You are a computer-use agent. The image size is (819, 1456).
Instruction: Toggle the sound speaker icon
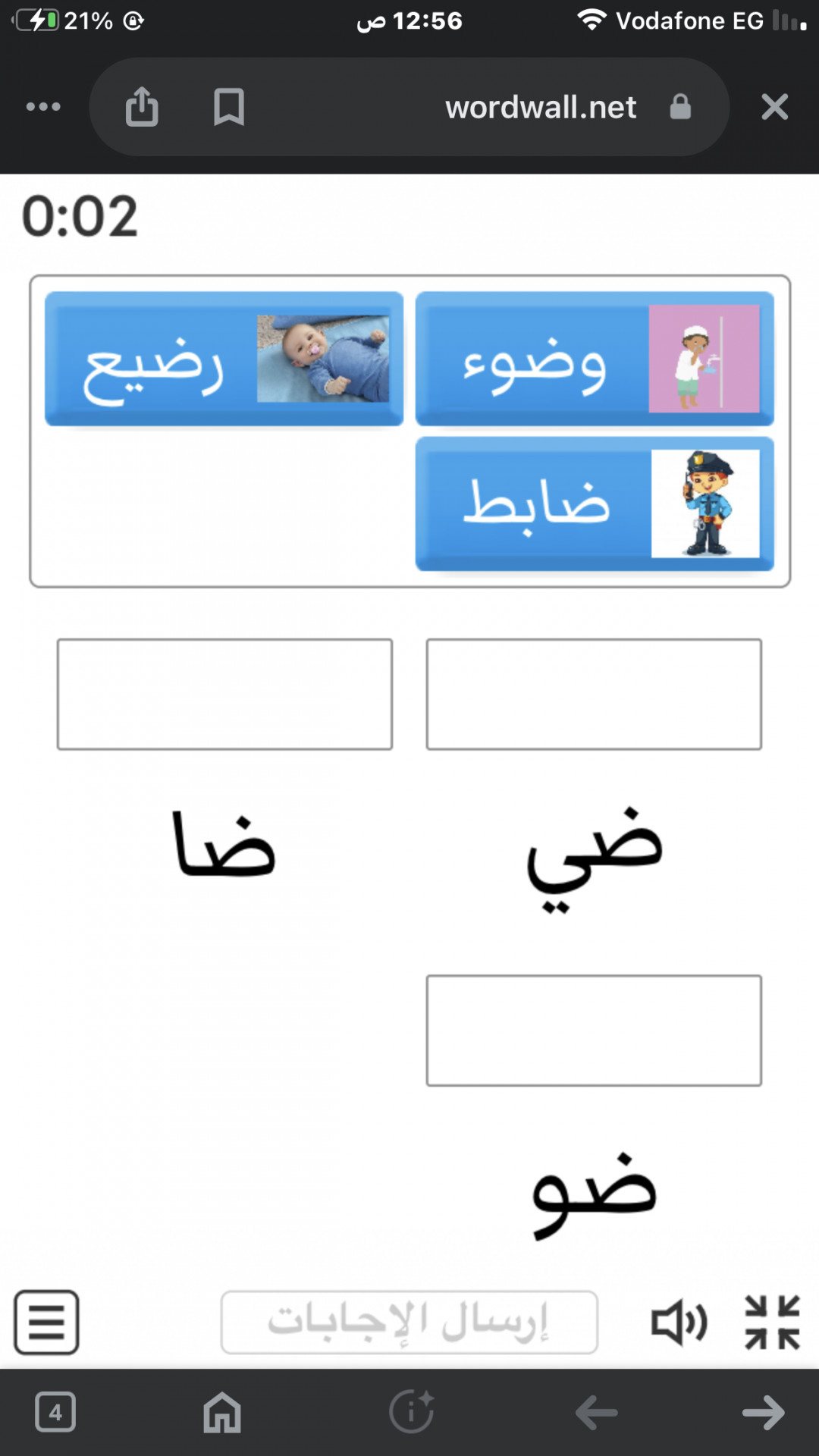[x=679, y=1323]
